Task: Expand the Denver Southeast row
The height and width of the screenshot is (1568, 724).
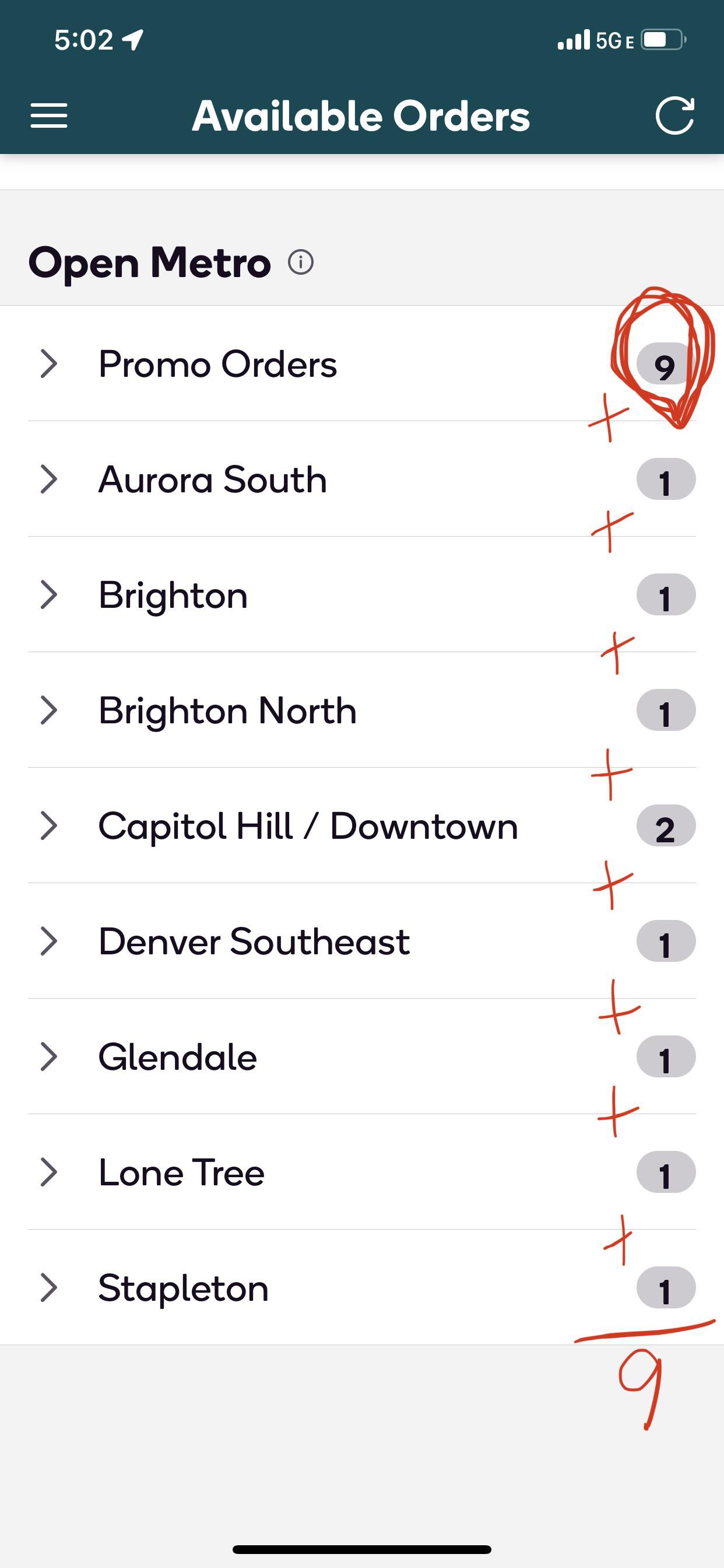Action: tap(254, 942)
